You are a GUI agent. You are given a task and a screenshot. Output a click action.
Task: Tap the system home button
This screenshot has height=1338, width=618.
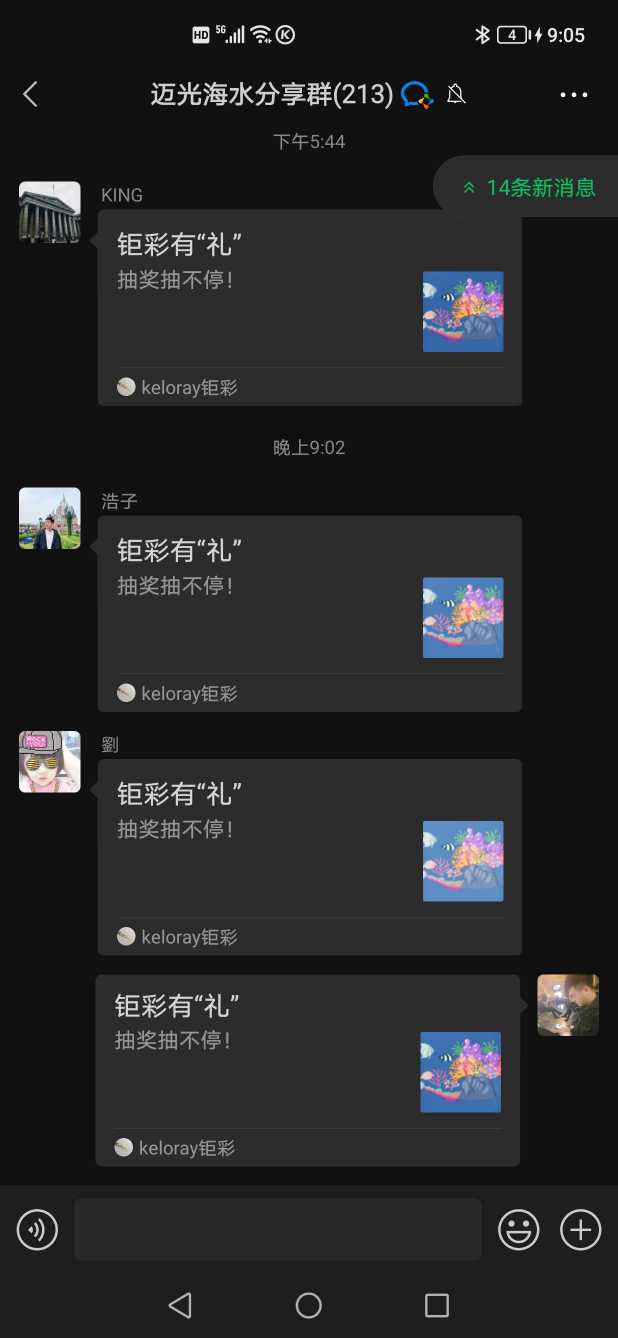pyautogui.click(x=308, y=1305)
